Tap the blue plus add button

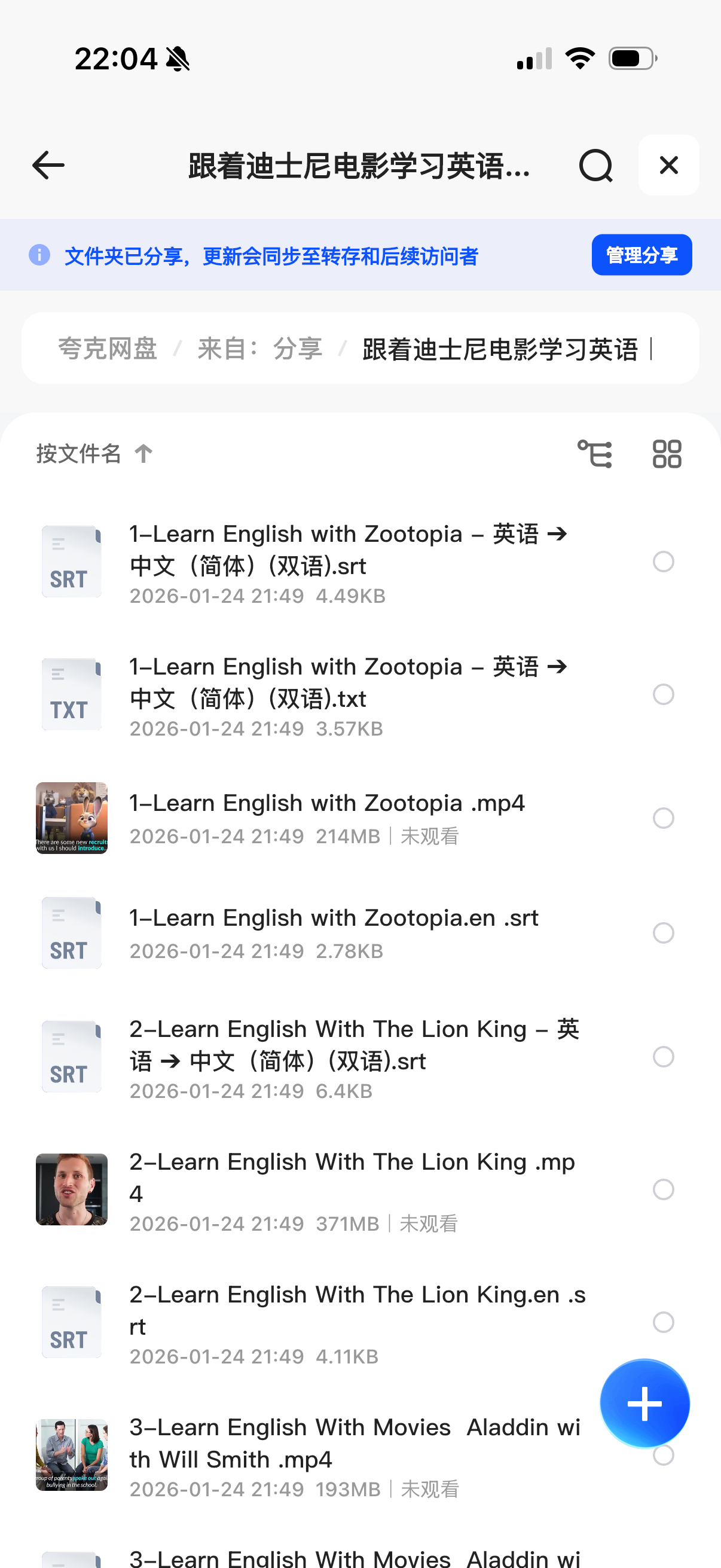[644, 1403]
